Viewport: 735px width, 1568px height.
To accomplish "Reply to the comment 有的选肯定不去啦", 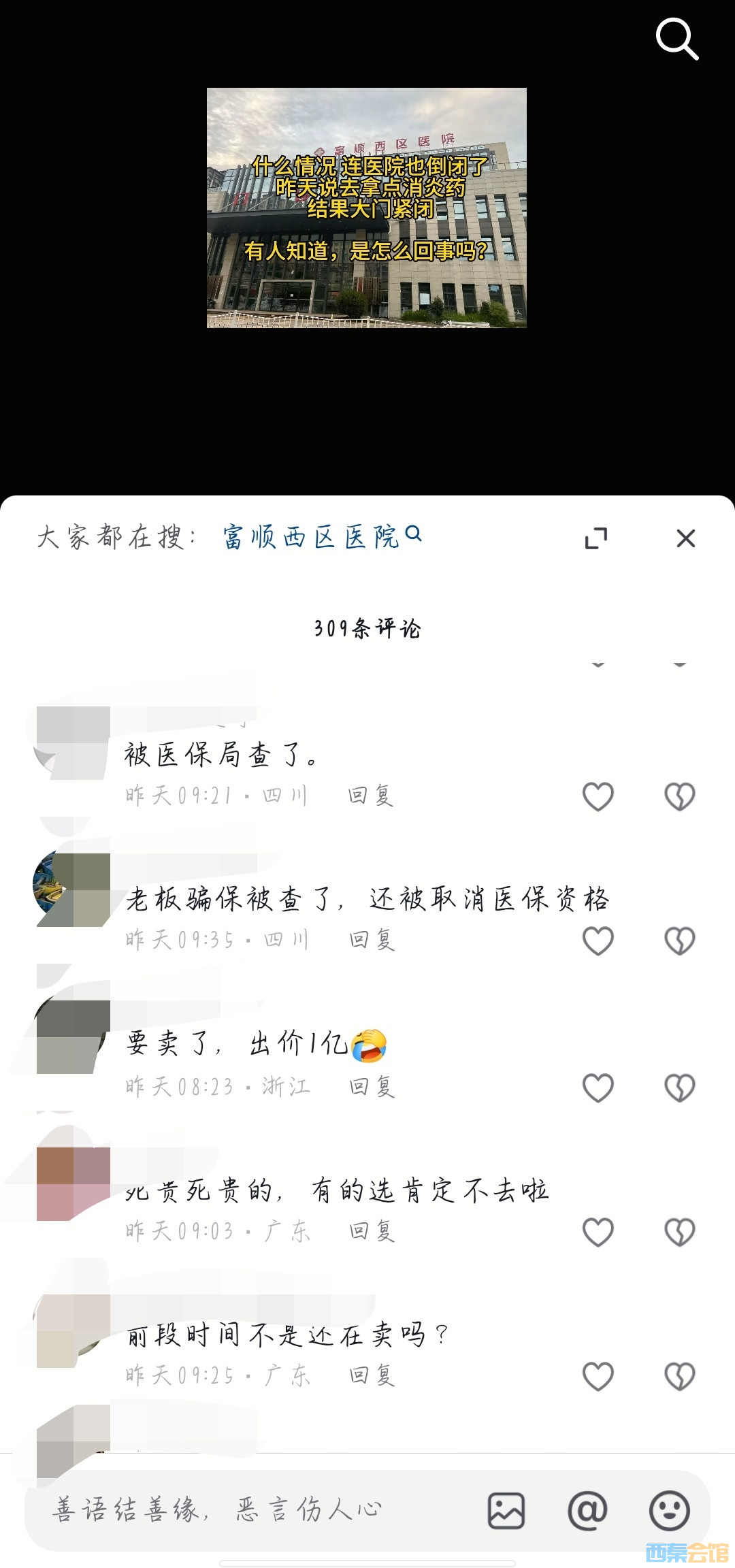I will (372, 1230).
